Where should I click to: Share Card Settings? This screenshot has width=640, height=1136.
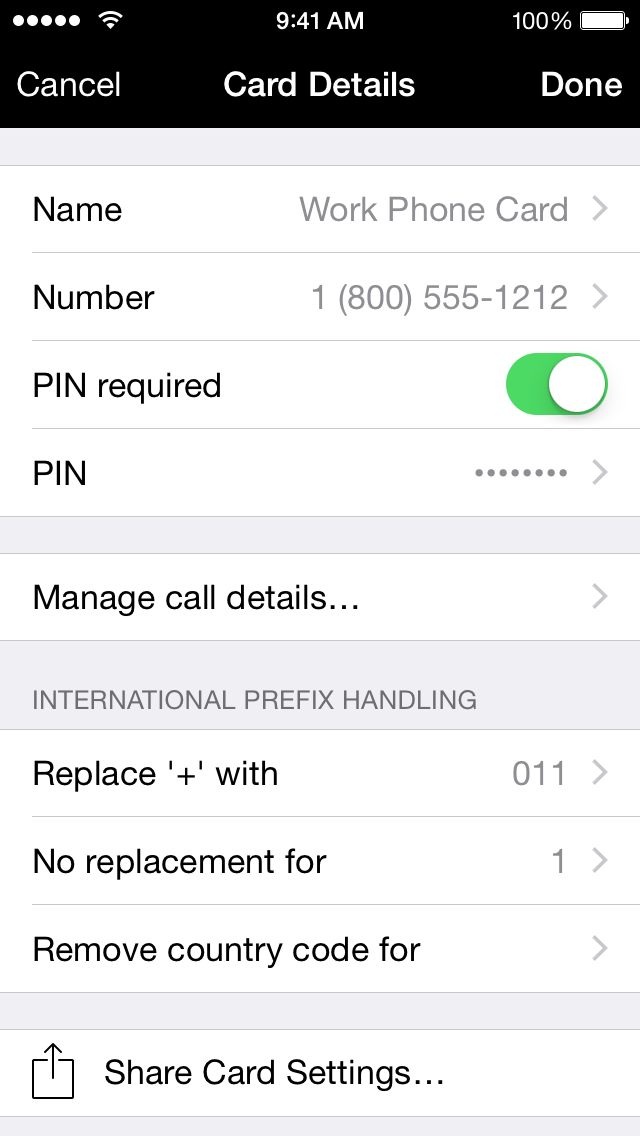tap(274, 1073)
